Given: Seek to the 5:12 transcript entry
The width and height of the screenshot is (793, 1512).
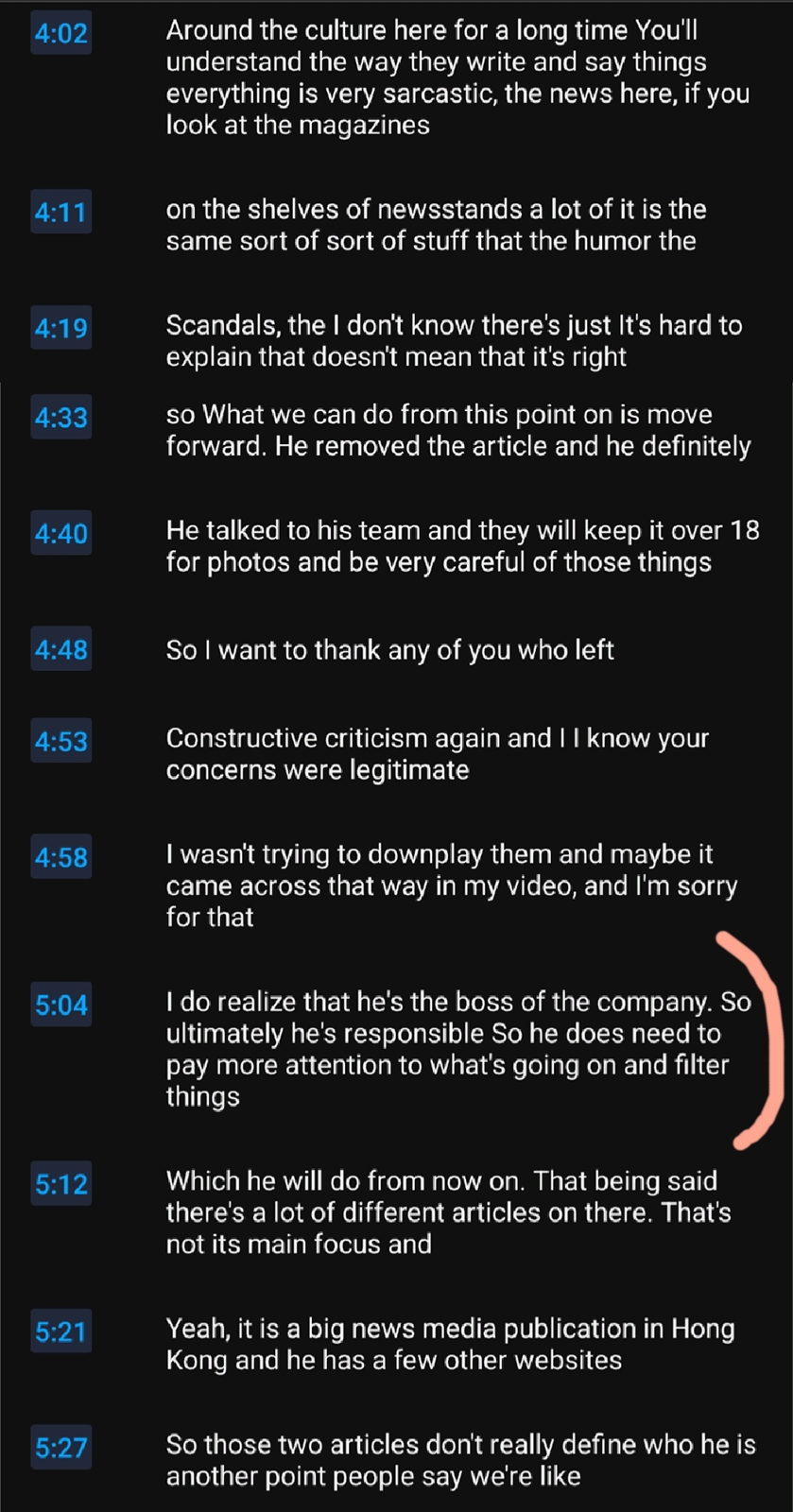Looking at the screenshot, I should tap(396, 1212).
